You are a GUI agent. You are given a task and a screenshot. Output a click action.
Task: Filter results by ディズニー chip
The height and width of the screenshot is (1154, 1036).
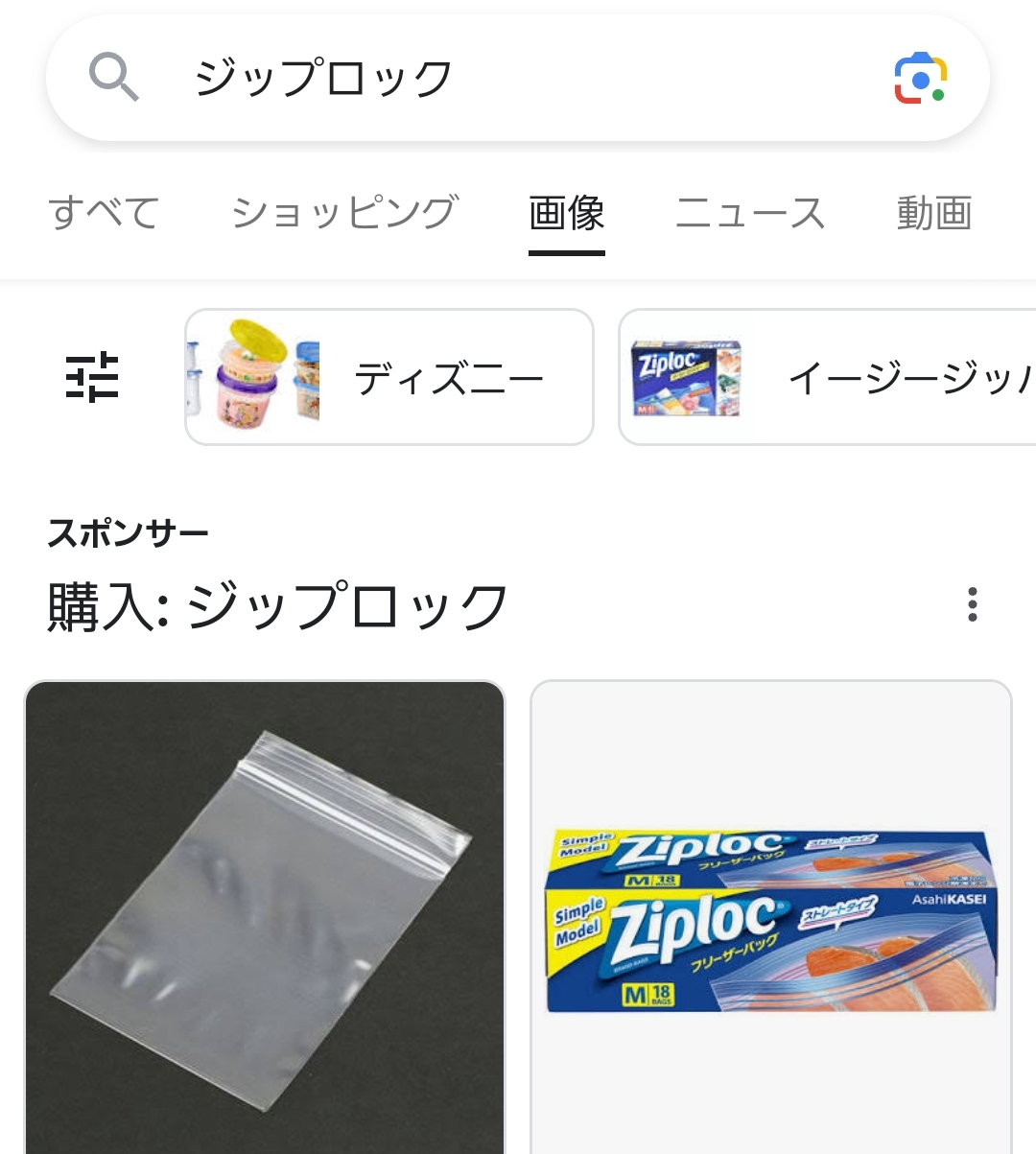(388, 377)
